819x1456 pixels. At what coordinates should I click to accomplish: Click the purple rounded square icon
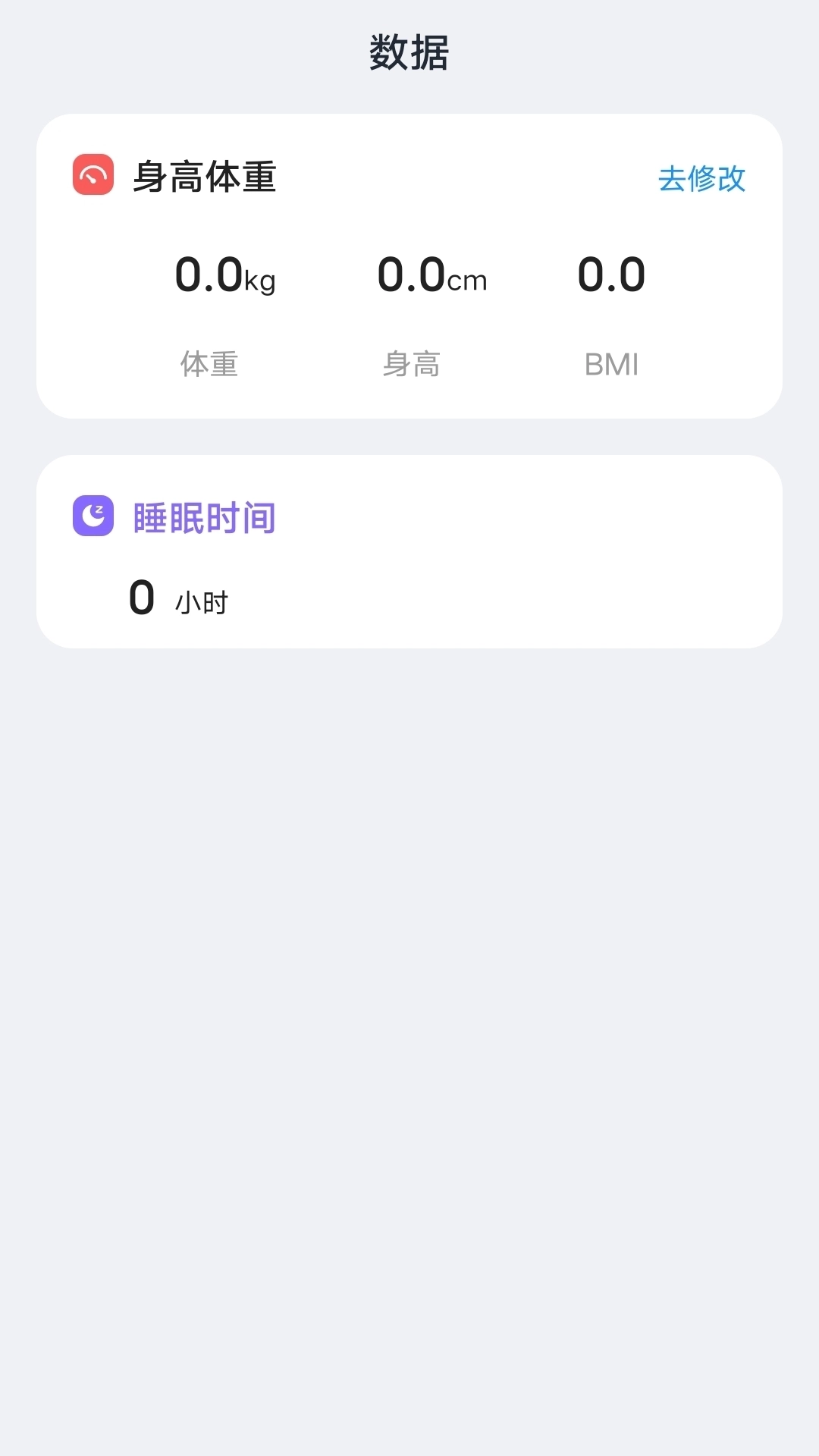coord(93,516)
